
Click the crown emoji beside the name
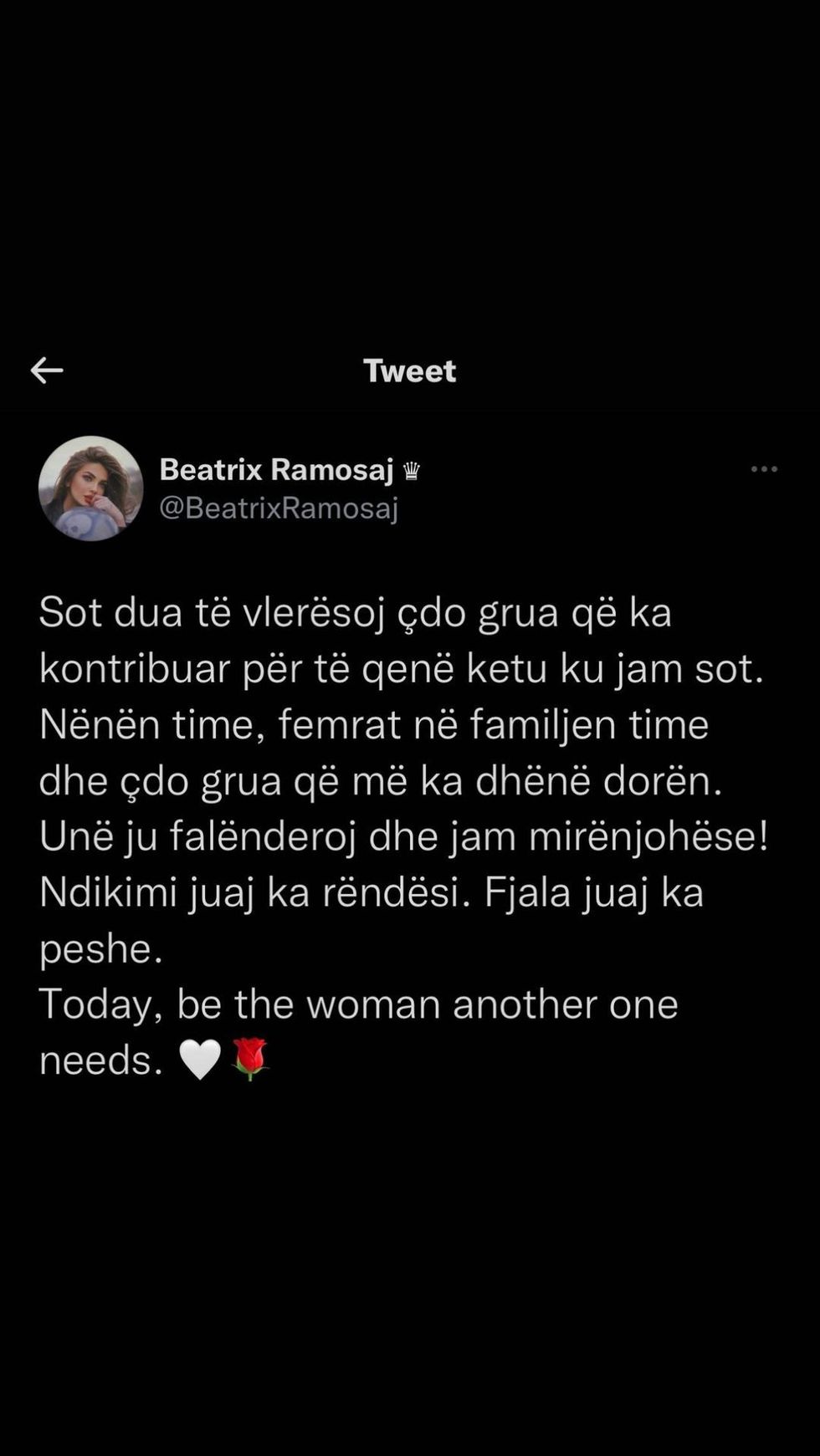click(x=412, y=470)
